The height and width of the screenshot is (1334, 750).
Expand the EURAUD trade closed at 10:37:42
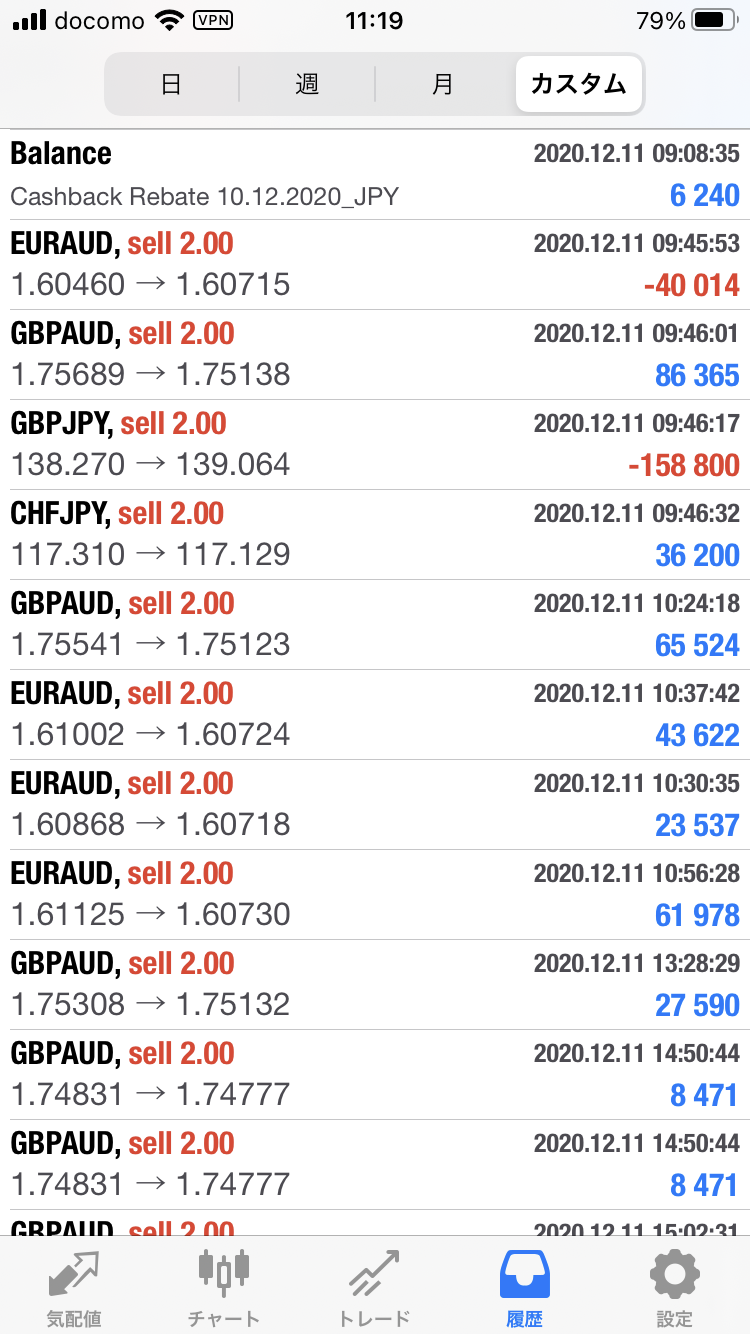coord(375,715)
